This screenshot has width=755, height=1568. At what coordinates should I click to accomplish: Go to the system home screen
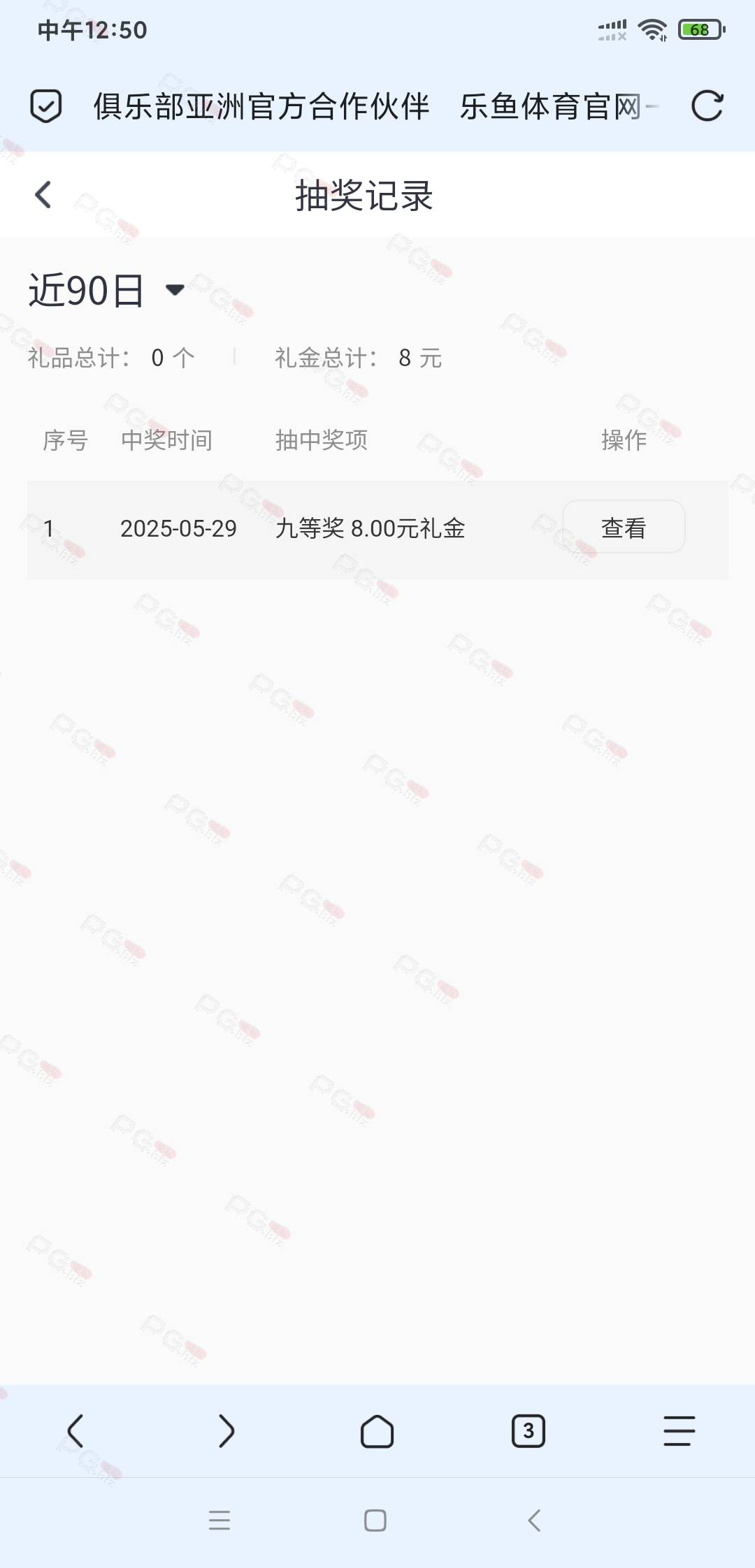[x=375, y=1520]
